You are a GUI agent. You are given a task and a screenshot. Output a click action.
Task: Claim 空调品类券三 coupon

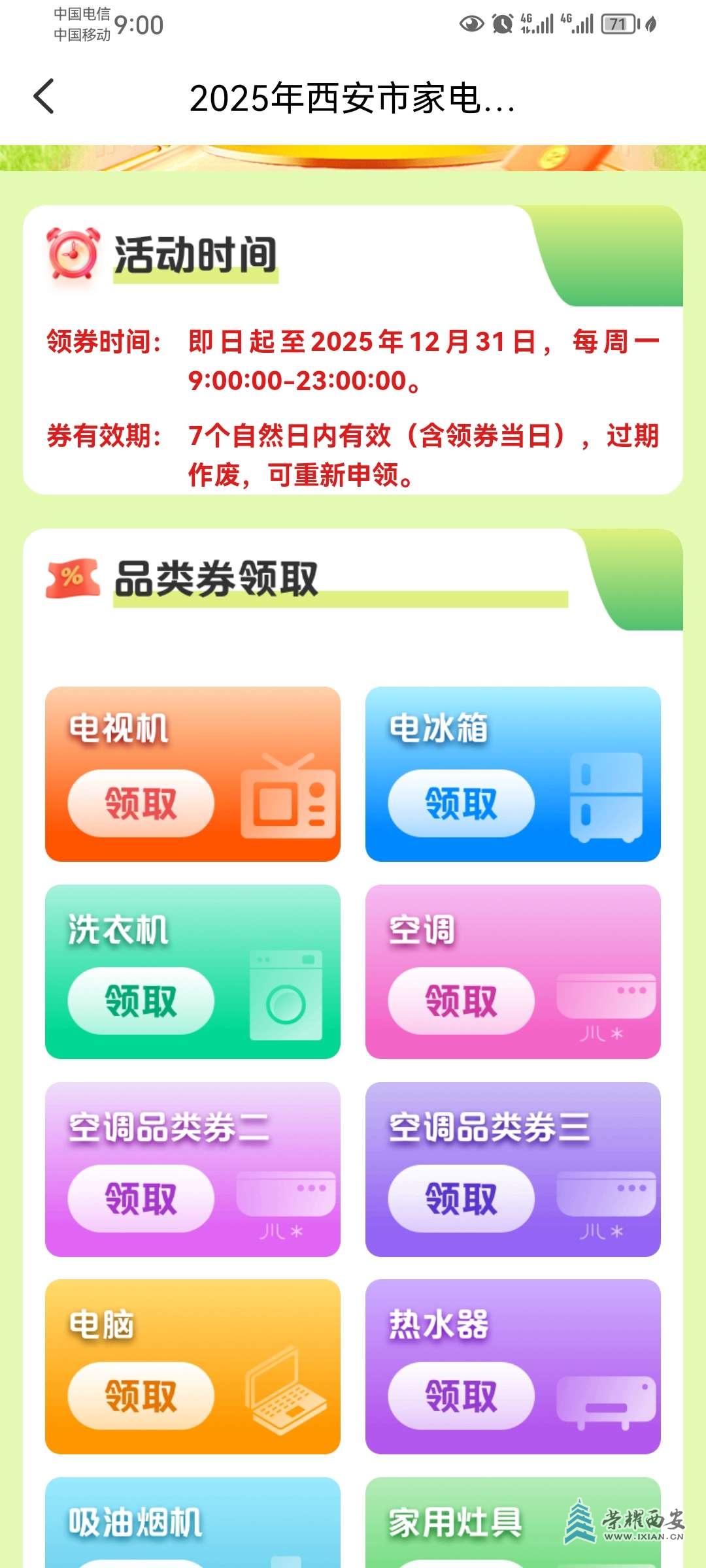click(461, 1199)
